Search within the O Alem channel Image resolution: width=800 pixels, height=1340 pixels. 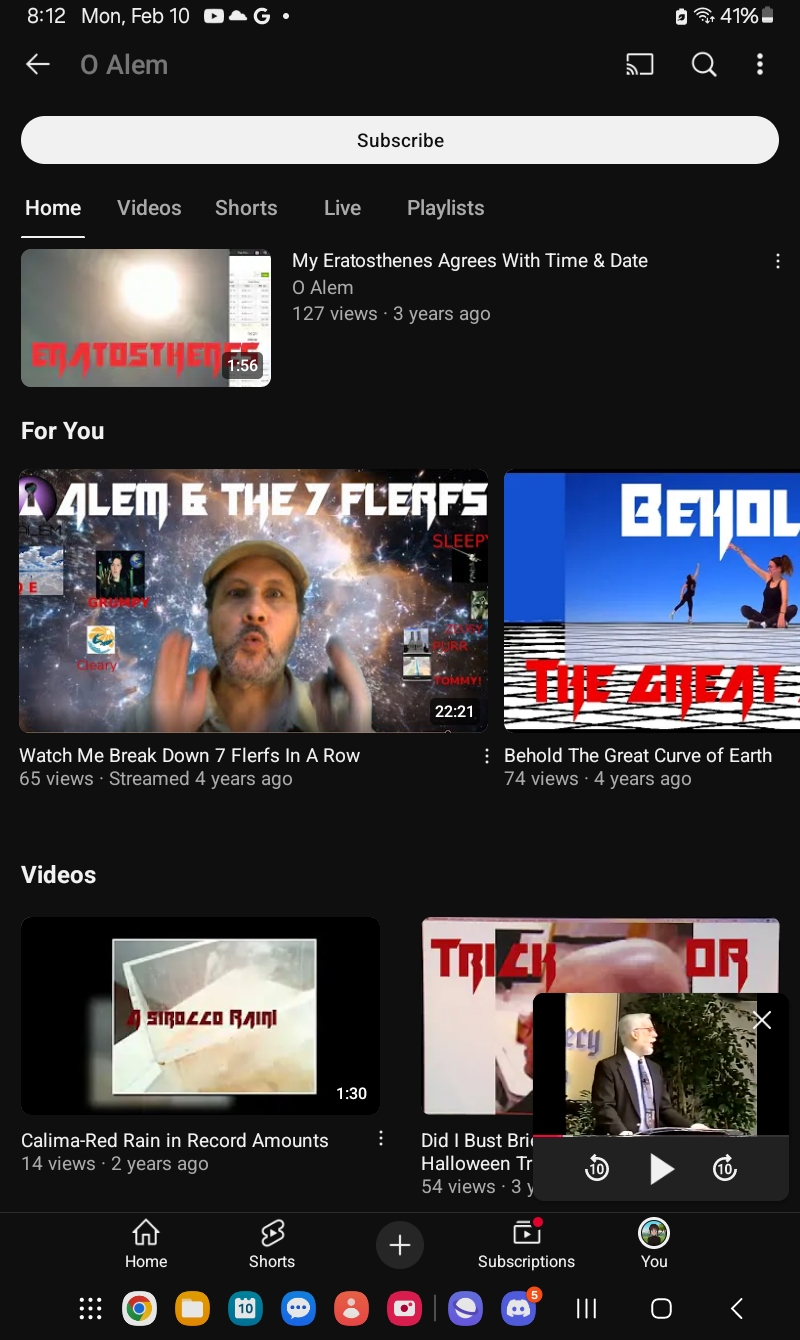point(704,65)
